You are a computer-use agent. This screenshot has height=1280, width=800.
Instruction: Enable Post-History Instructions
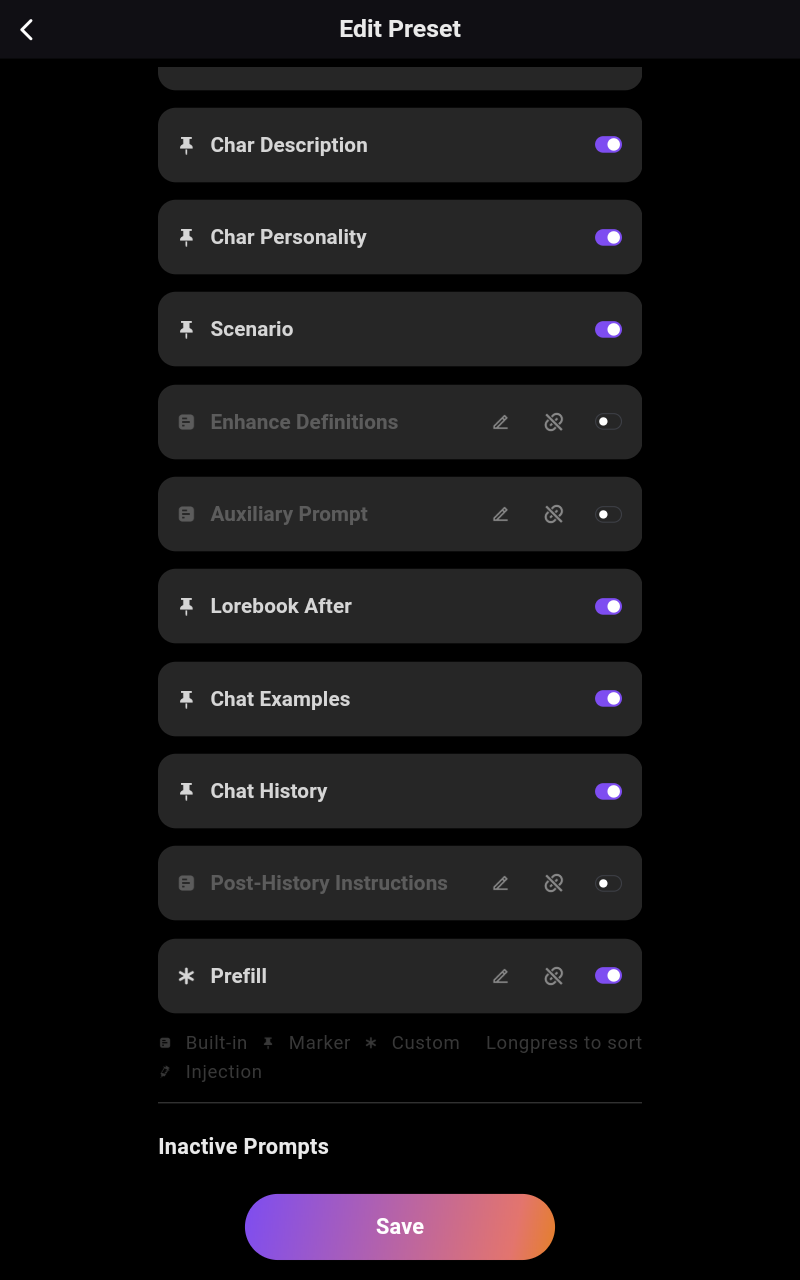coord(608,883)
